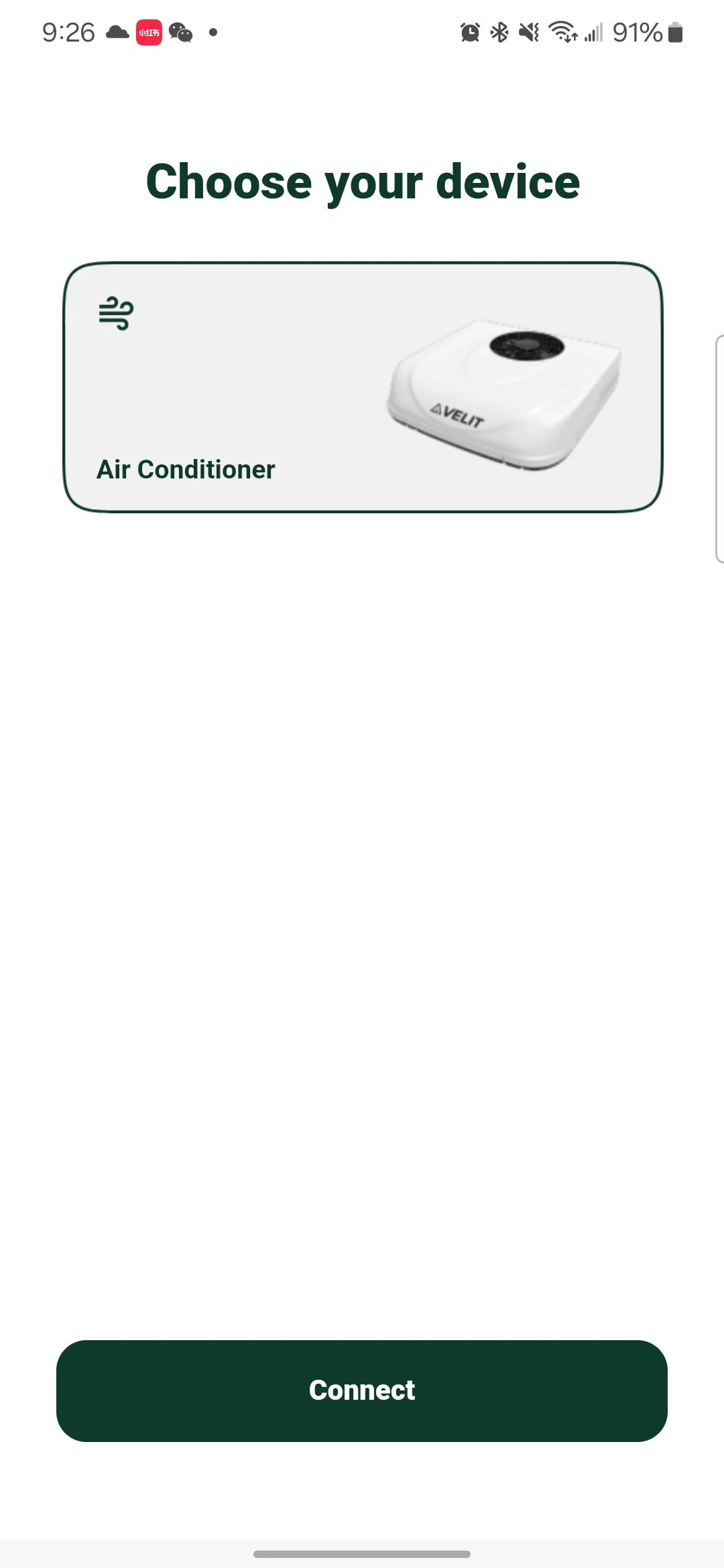Select the airflow icon on the device card
The width and height of the screenshot is (724, 1568).
coord(115,312)
